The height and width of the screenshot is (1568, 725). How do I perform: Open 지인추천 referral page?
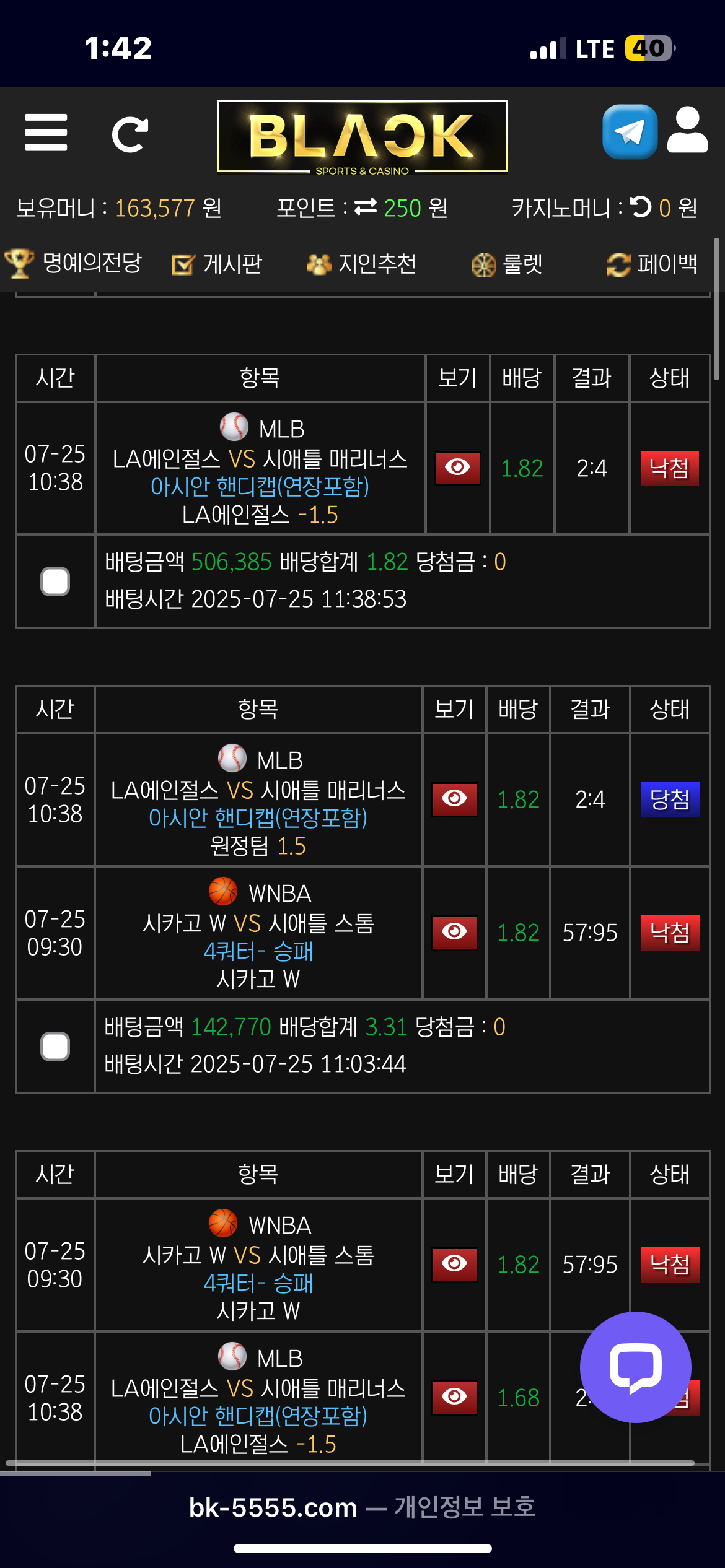tap(362, 264)
